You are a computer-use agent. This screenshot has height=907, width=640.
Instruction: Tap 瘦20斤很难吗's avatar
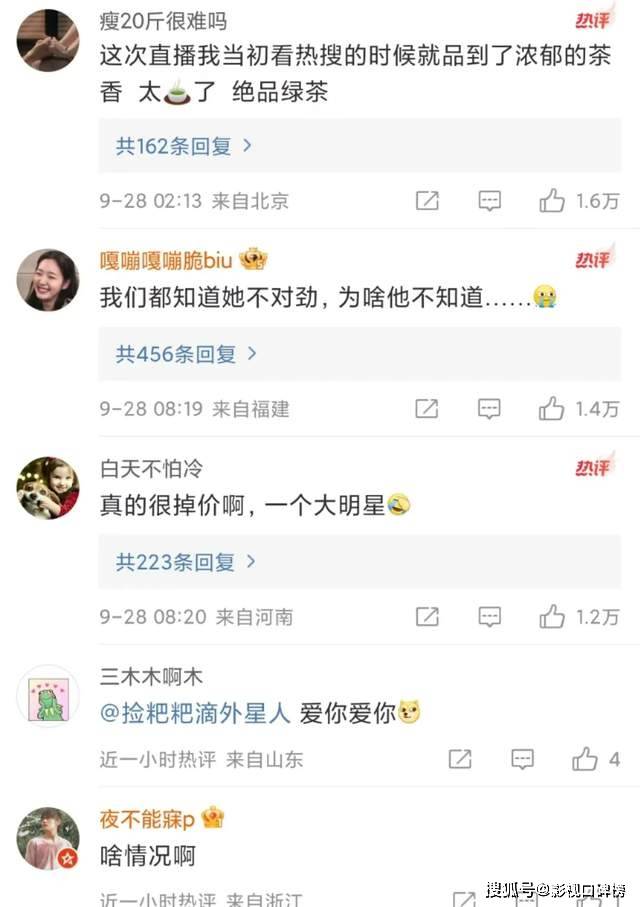click(47, 38)
